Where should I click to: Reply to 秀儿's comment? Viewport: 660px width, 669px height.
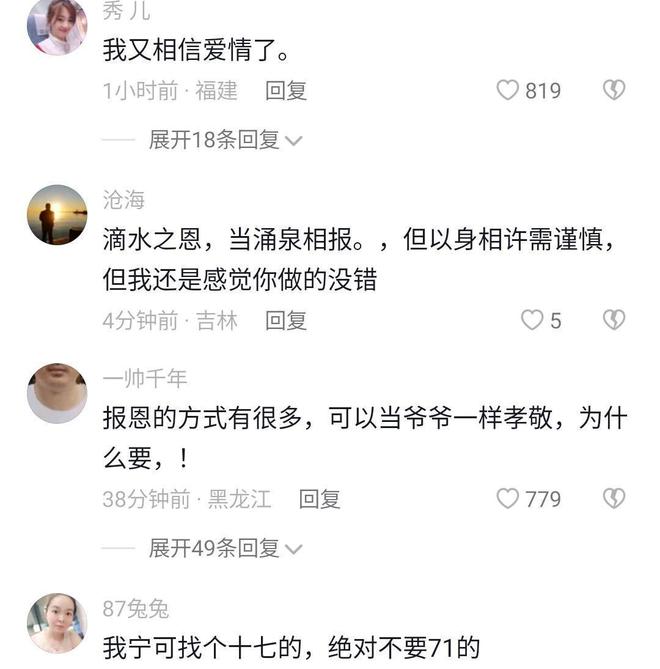click(x=286, y=91)
